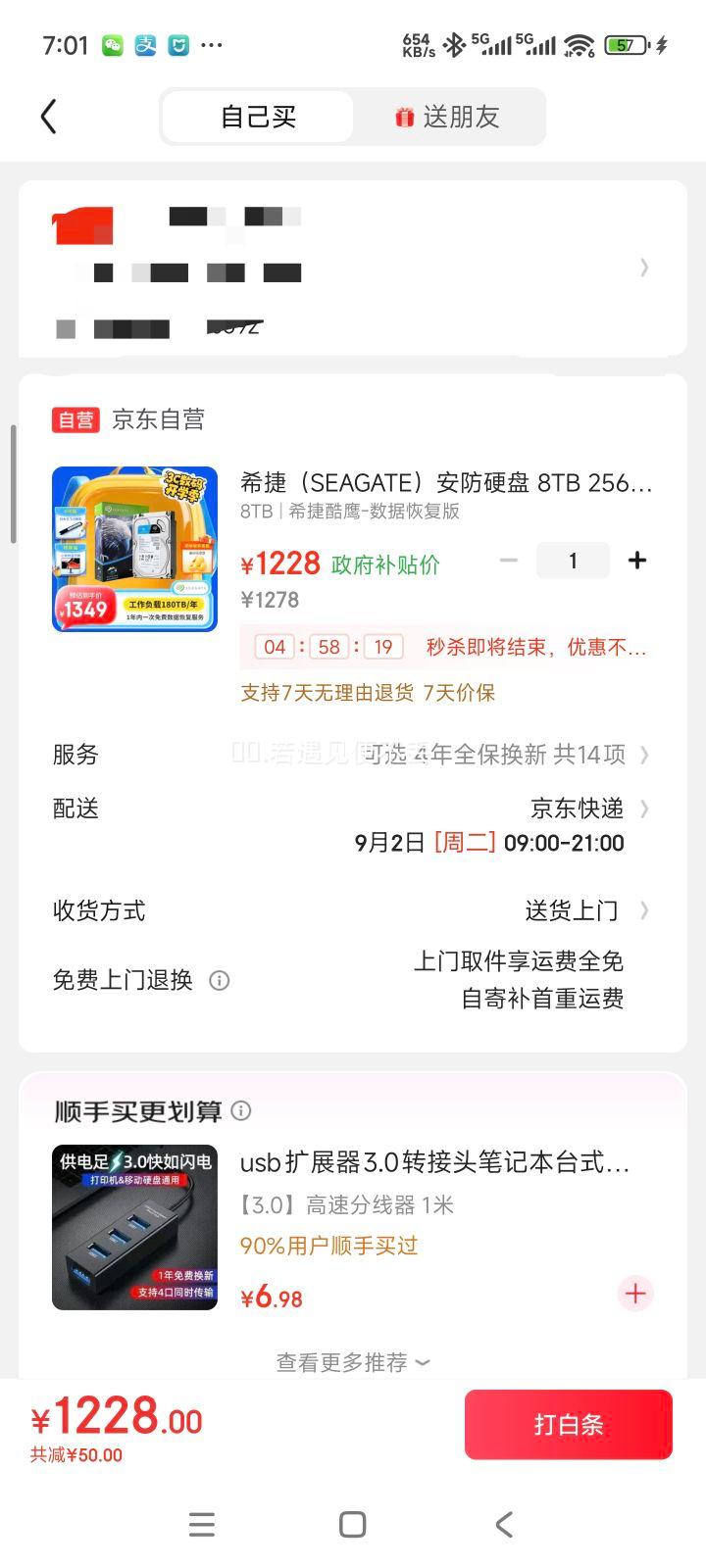Tap the gift icon beside 送朋友
The width and height of the screenshot is (706, 1568).
tap(400, 116)
